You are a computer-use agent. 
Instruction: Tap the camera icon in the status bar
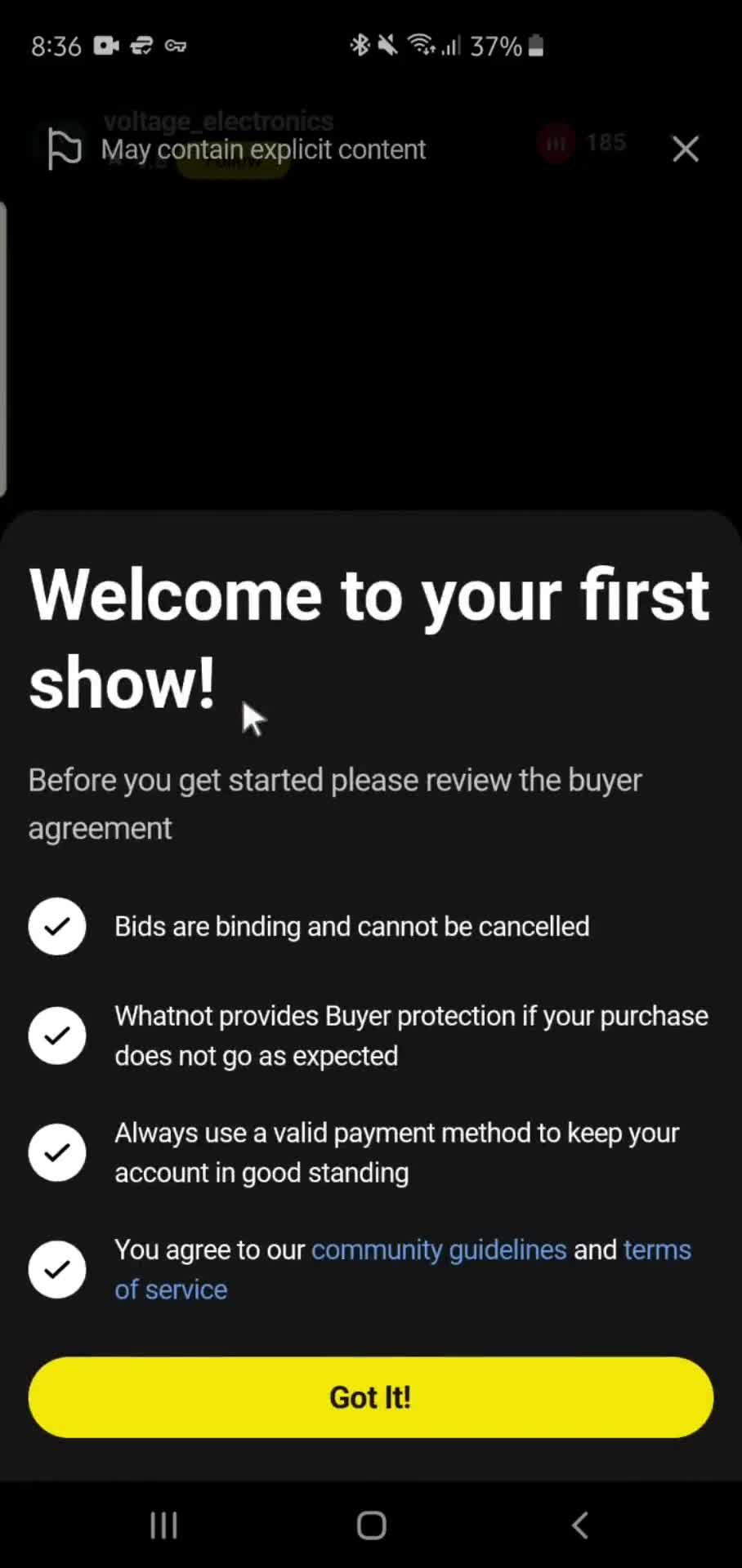tap(106, 46)
